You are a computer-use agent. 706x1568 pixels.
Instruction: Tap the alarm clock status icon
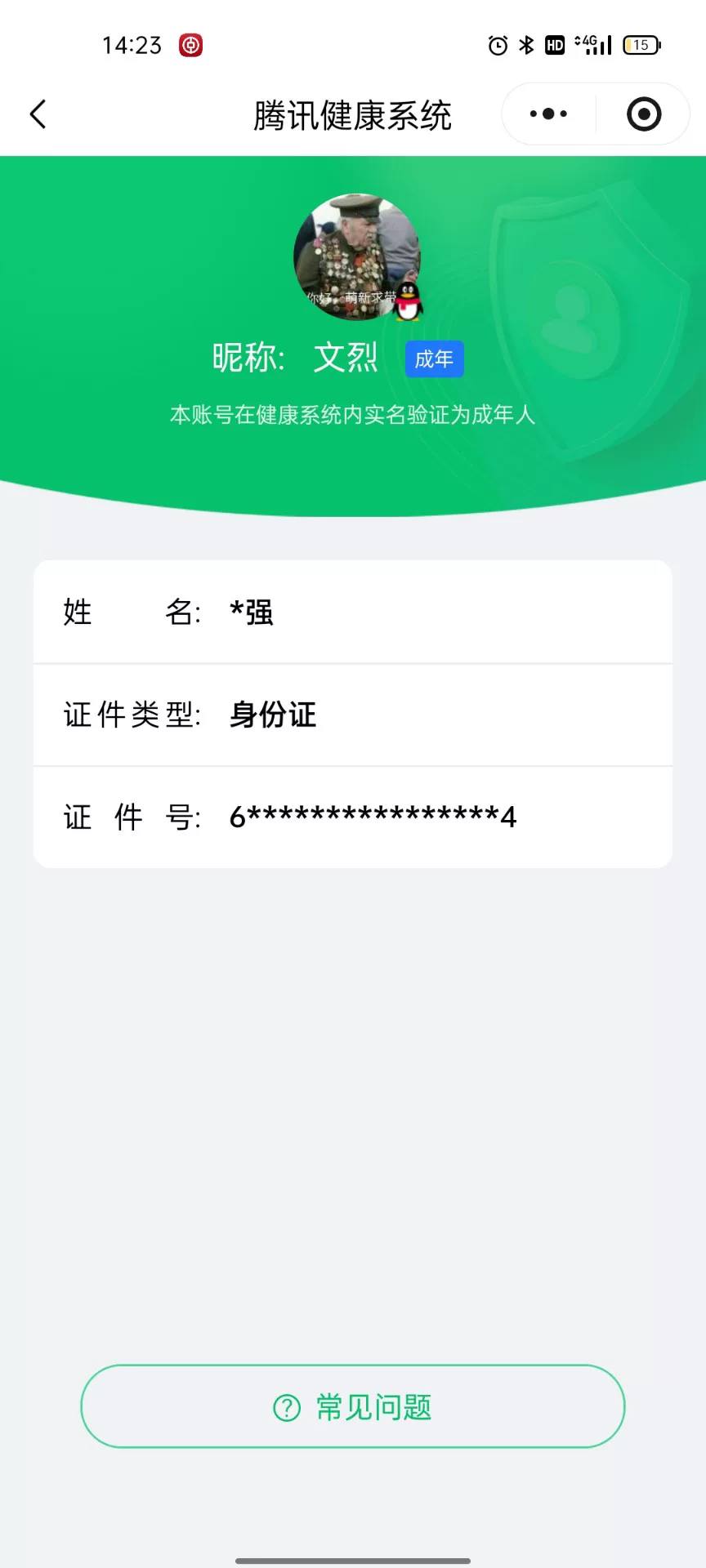pos(496,45)
